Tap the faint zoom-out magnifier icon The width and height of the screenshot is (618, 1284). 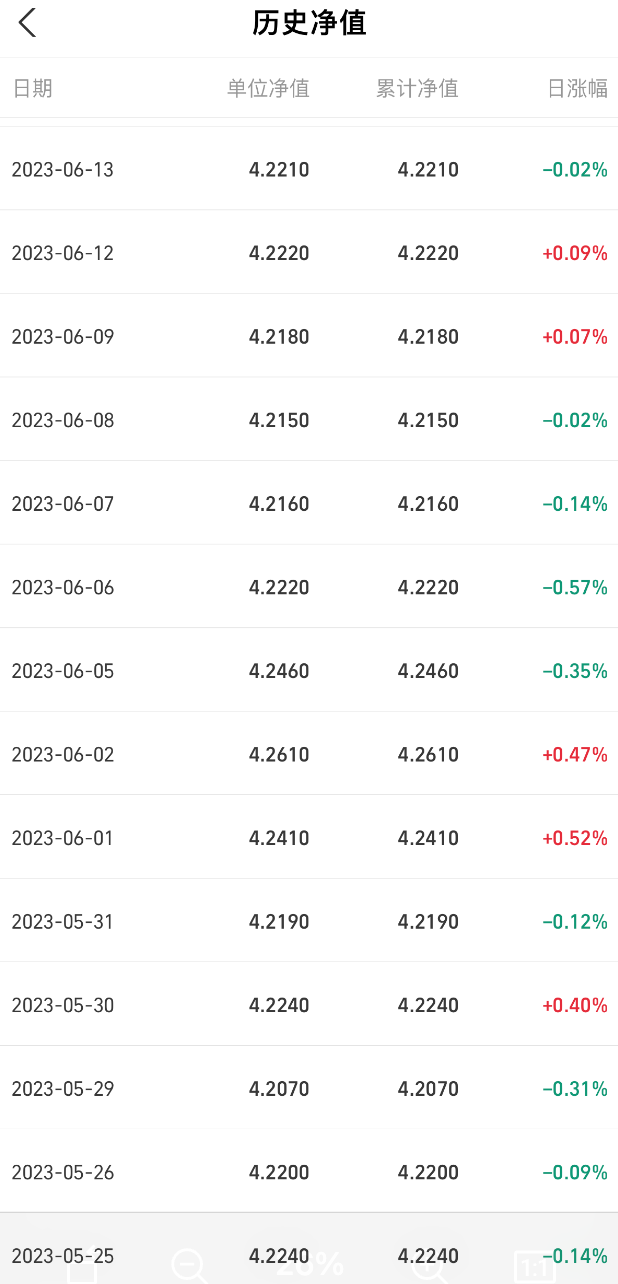point(189,1266)
